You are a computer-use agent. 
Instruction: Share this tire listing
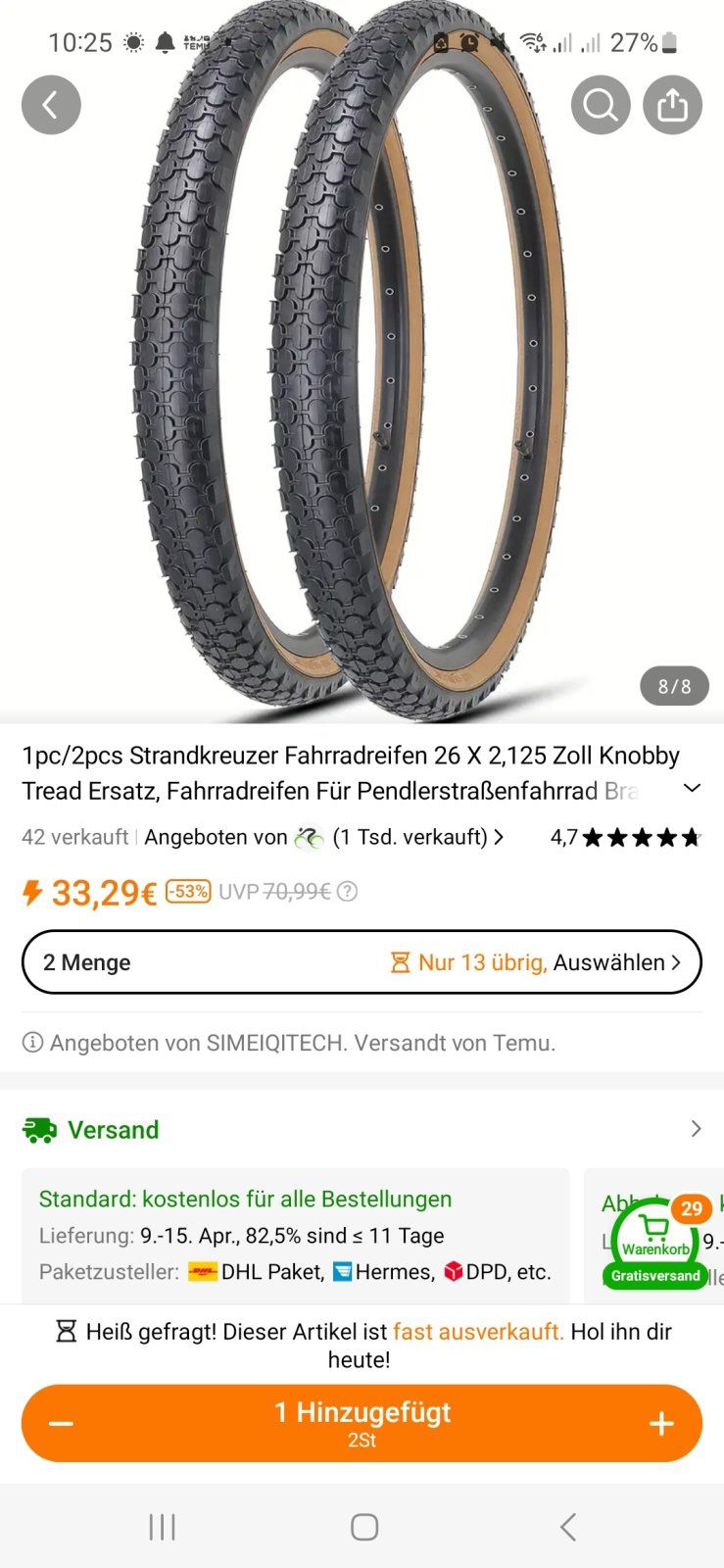672,105
